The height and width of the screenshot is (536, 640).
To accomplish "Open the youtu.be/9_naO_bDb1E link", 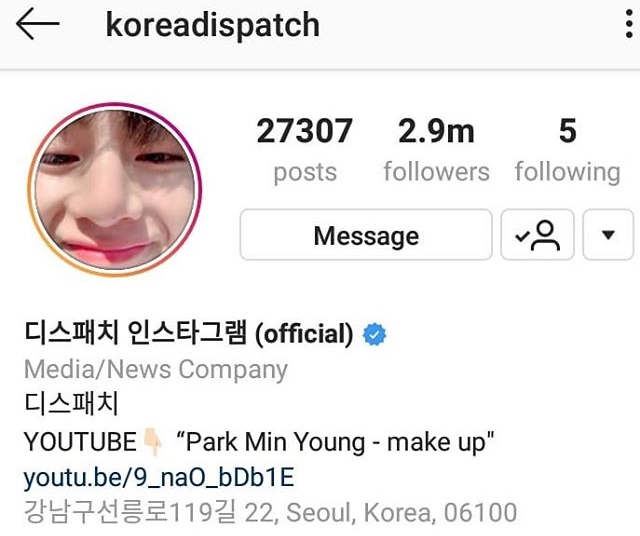I will pos(158,478).
